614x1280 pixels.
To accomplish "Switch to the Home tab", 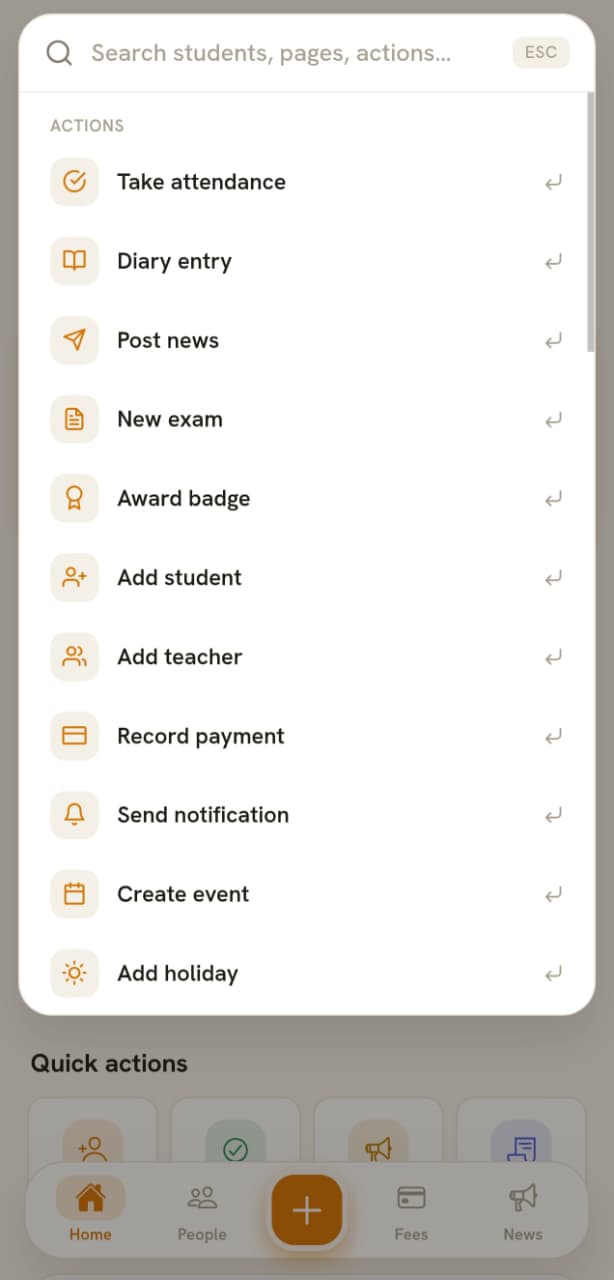I will 90,1210.
